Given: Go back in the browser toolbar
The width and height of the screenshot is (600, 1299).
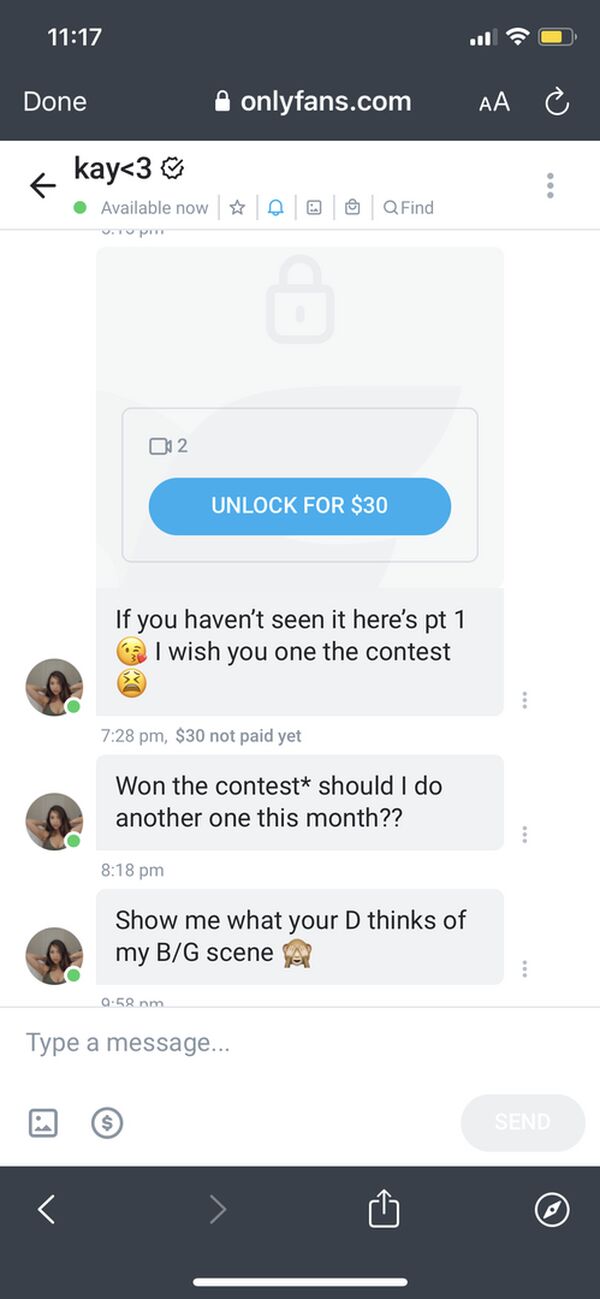Looking at the screenshot, I should point(46,1210).
